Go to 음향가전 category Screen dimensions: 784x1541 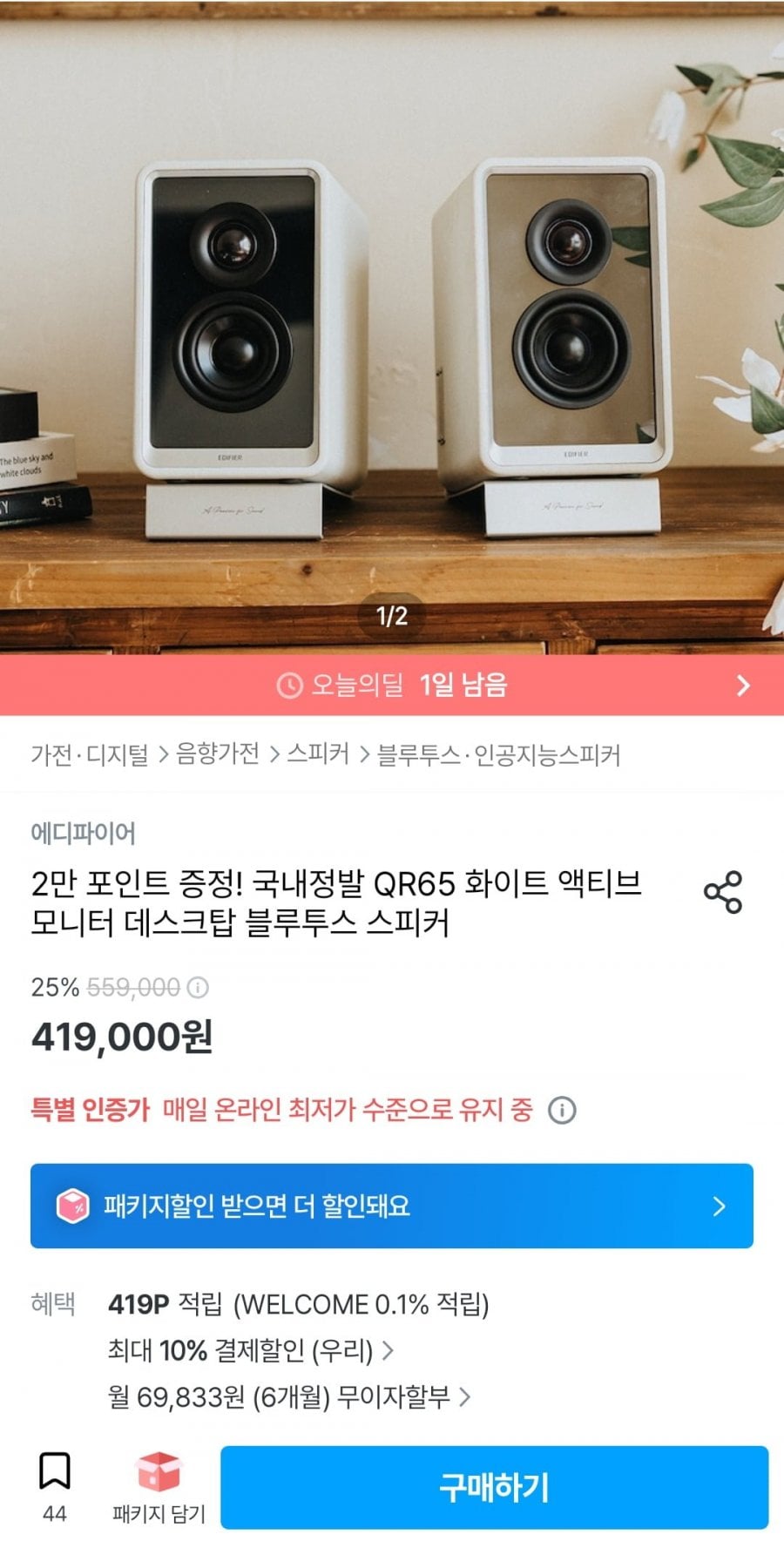pyautogui.click(x=218, y=754)
